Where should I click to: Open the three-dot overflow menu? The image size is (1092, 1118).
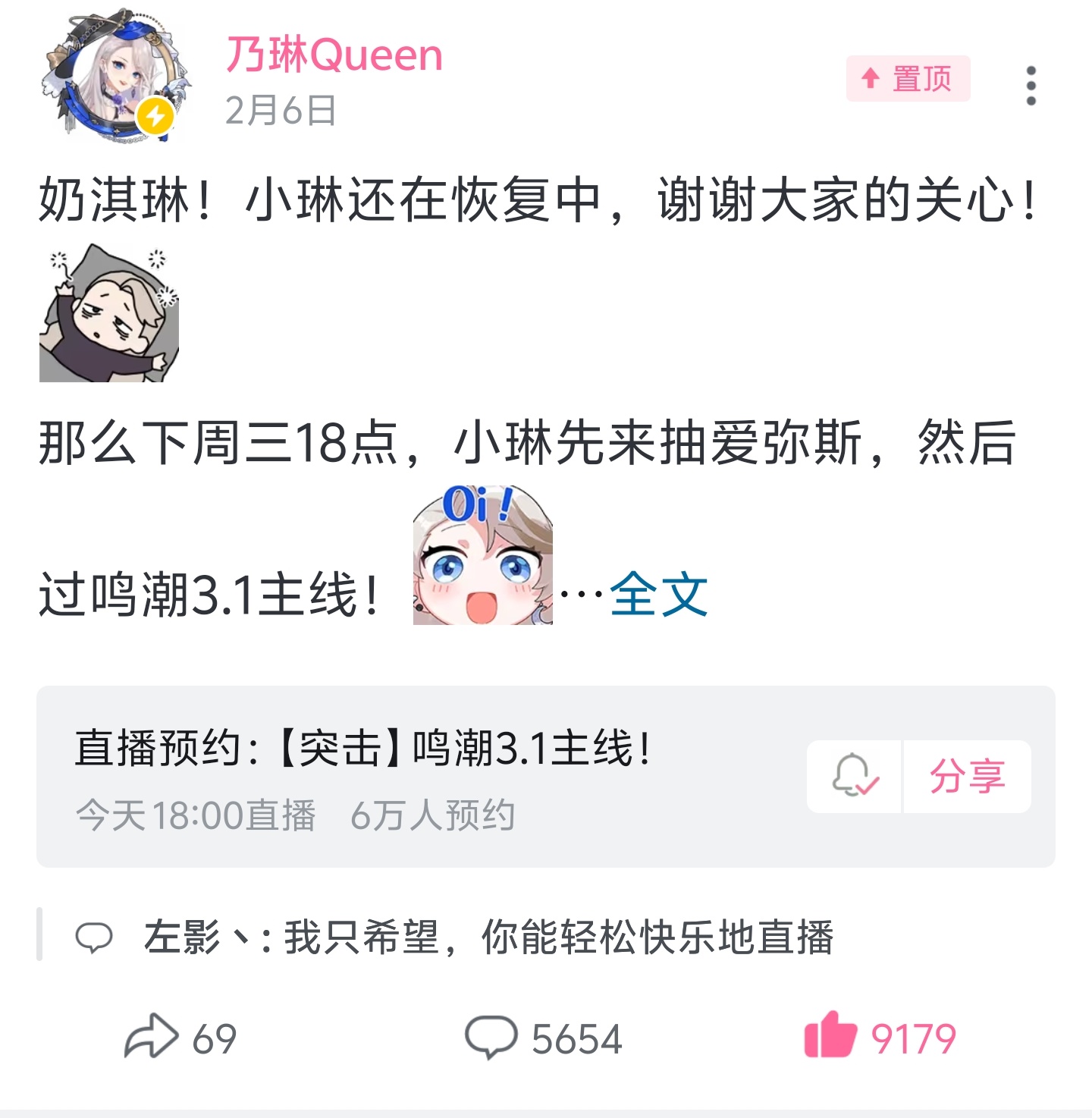pyautogui.click(x=1031, y=85)
